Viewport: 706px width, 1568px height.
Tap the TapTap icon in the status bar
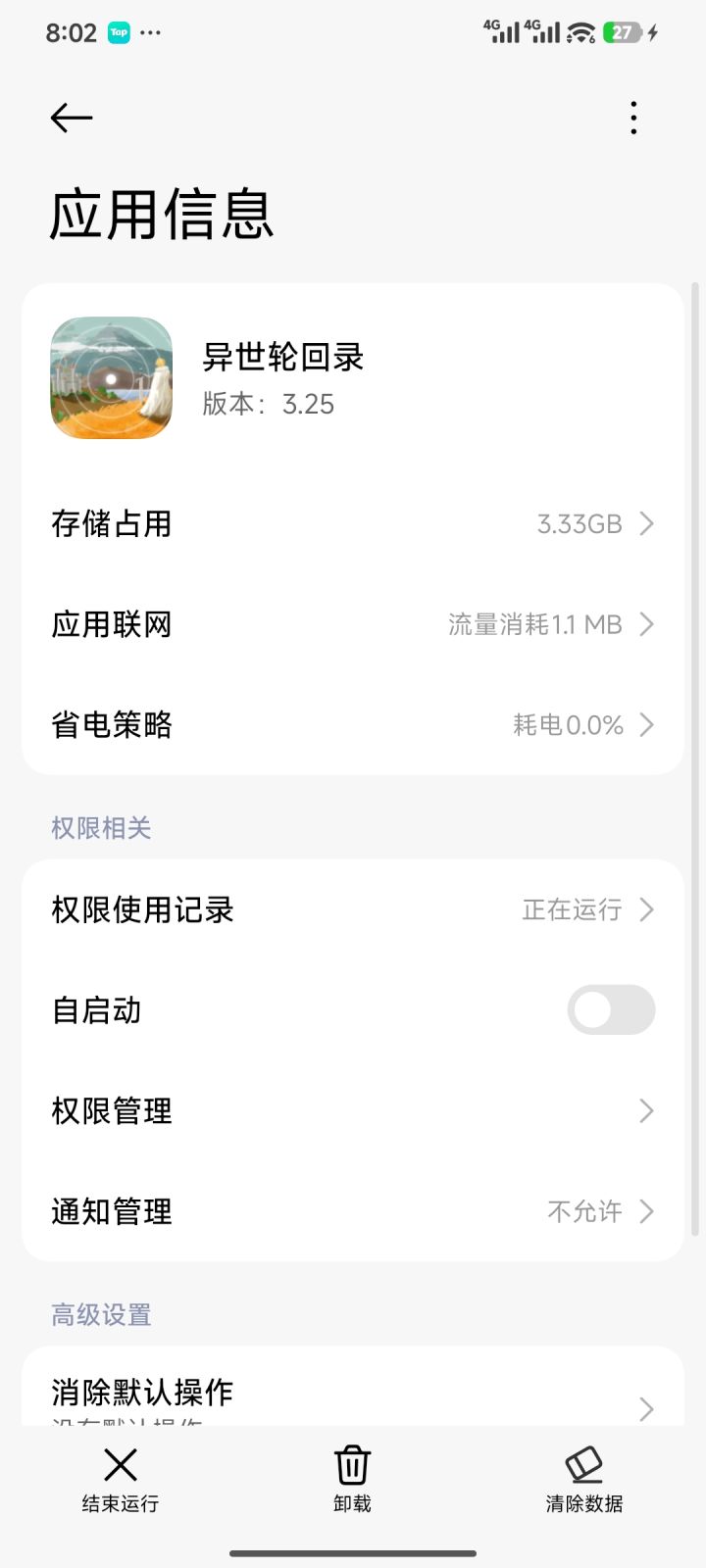[x=118, y=32]
